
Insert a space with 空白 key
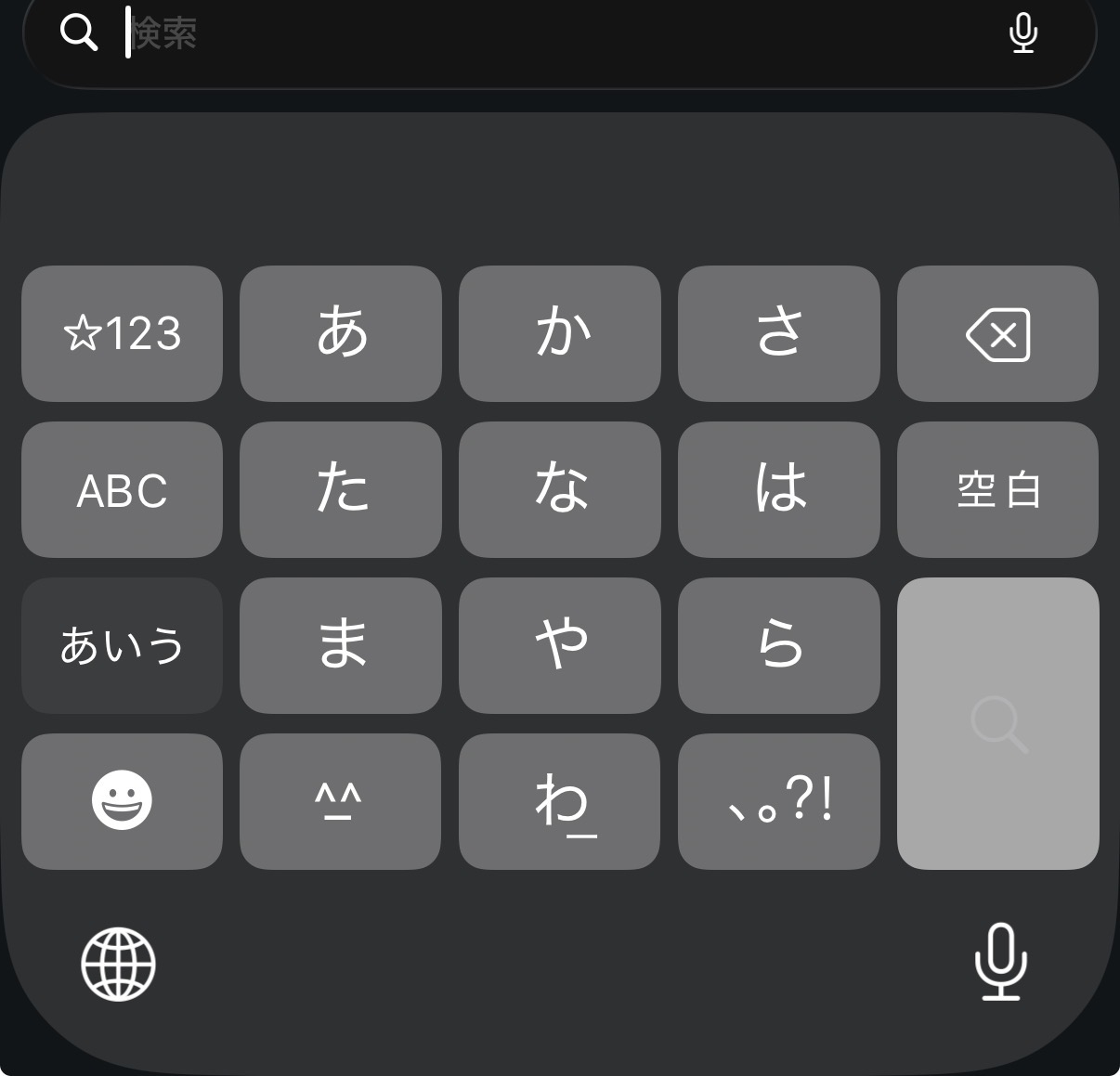(x=997, y=490)
